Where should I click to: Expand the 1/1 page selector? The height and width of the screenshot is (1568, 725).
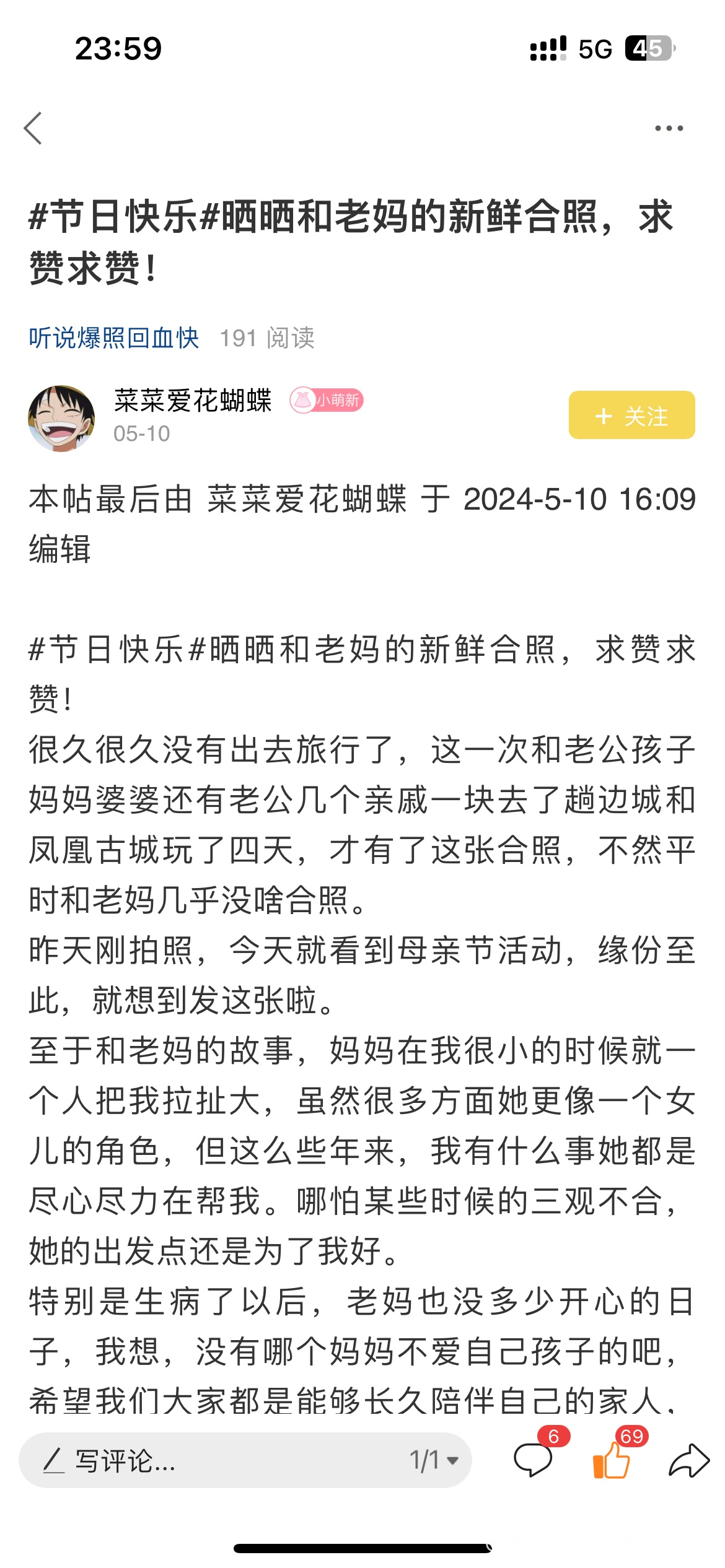[434, 1460]
